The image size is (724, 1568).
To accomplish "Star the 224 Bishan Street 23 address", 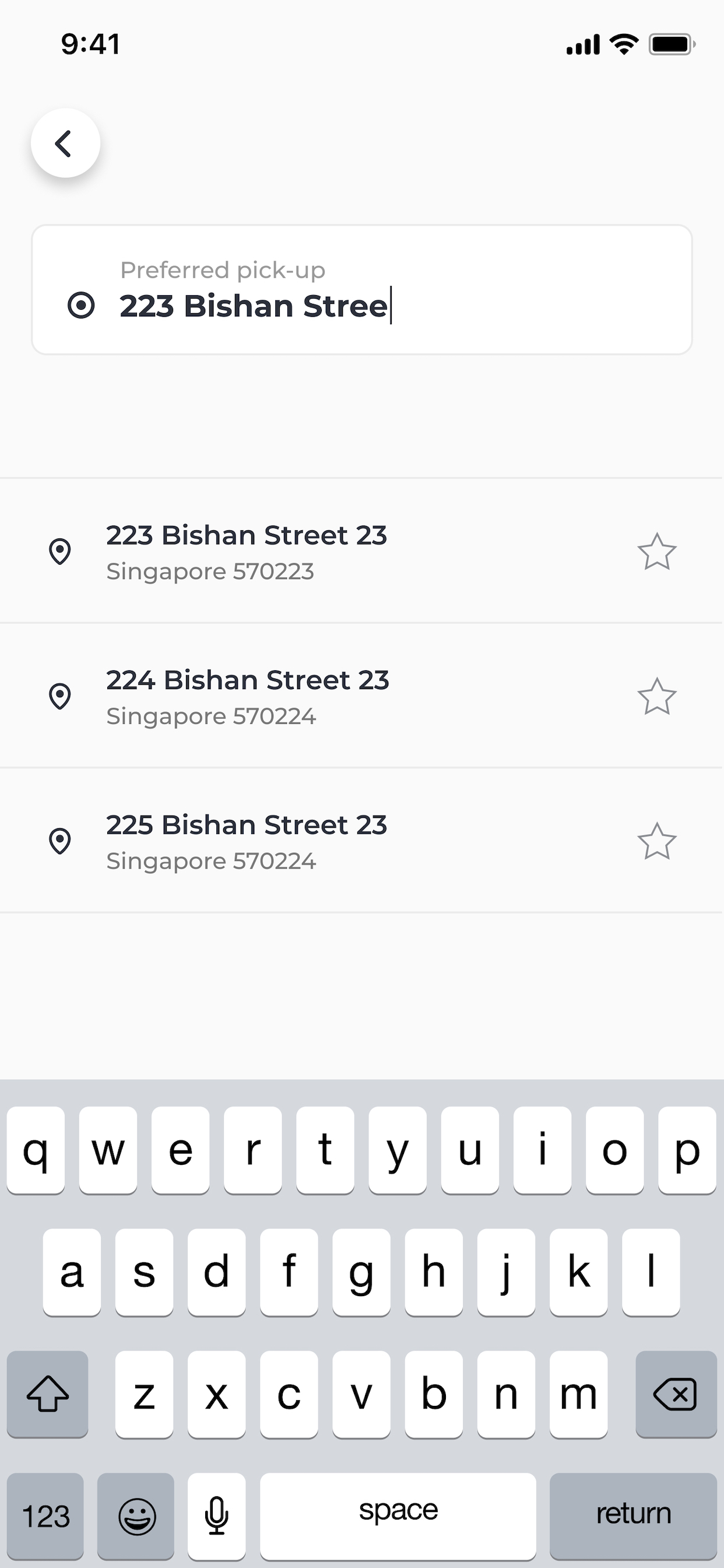I will 657,696.
